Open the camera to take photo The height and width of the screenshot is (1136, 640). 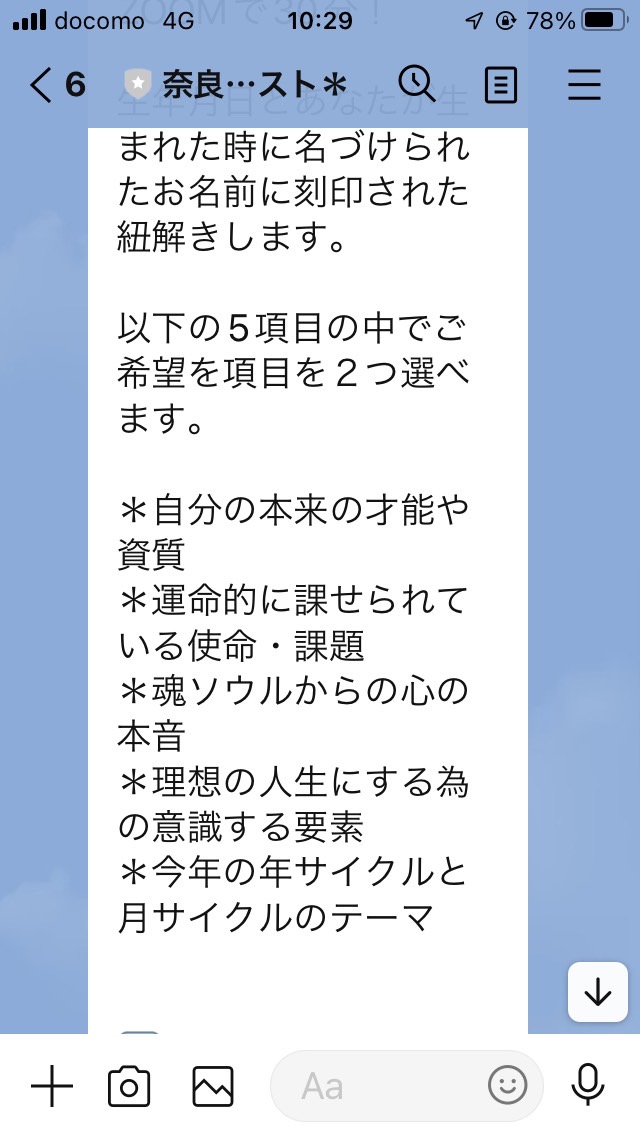click(x=129, y=1086)
